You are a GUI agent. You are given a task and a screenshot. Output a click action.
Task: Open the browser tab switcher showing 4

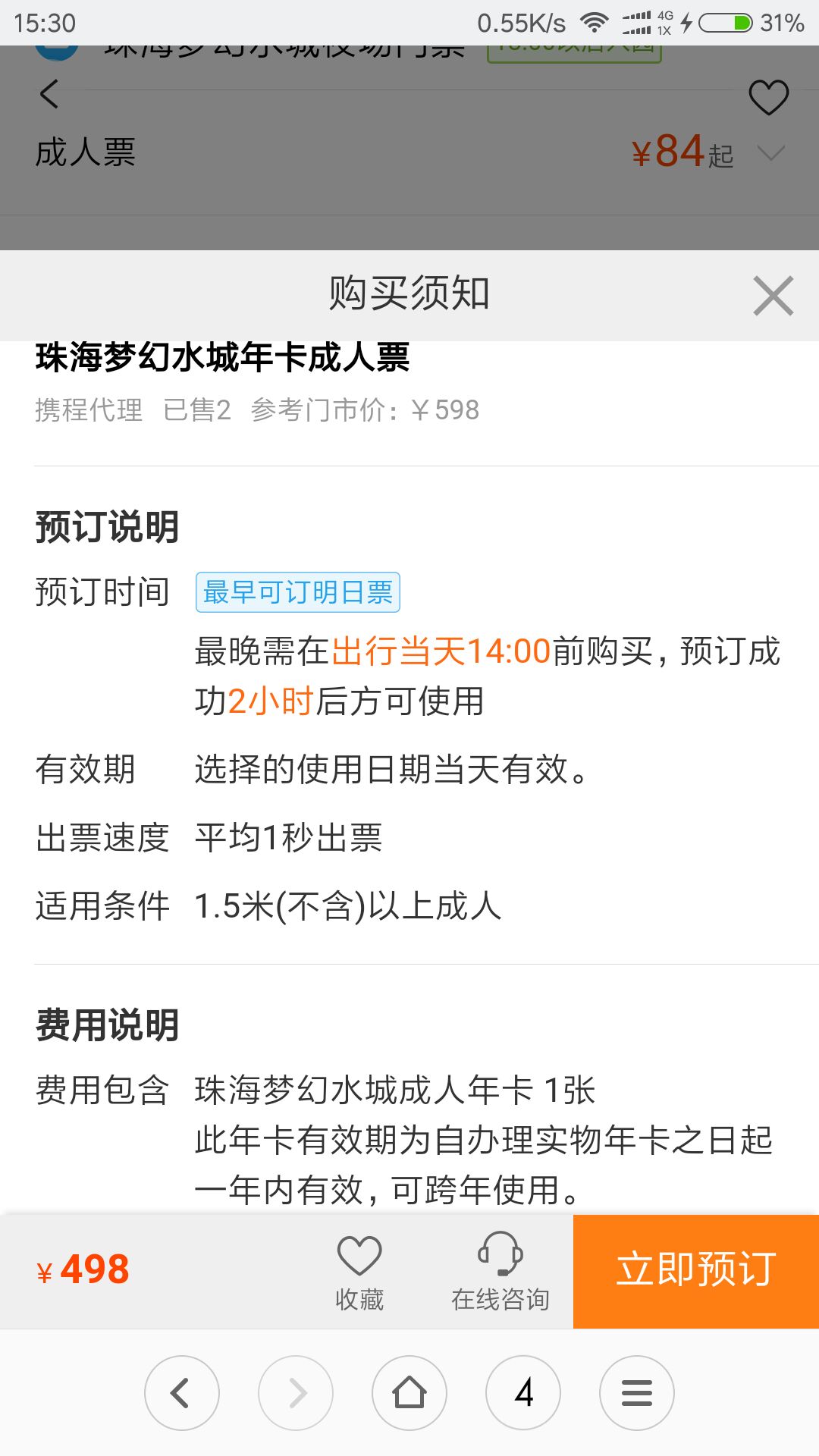pos(523,1393)
